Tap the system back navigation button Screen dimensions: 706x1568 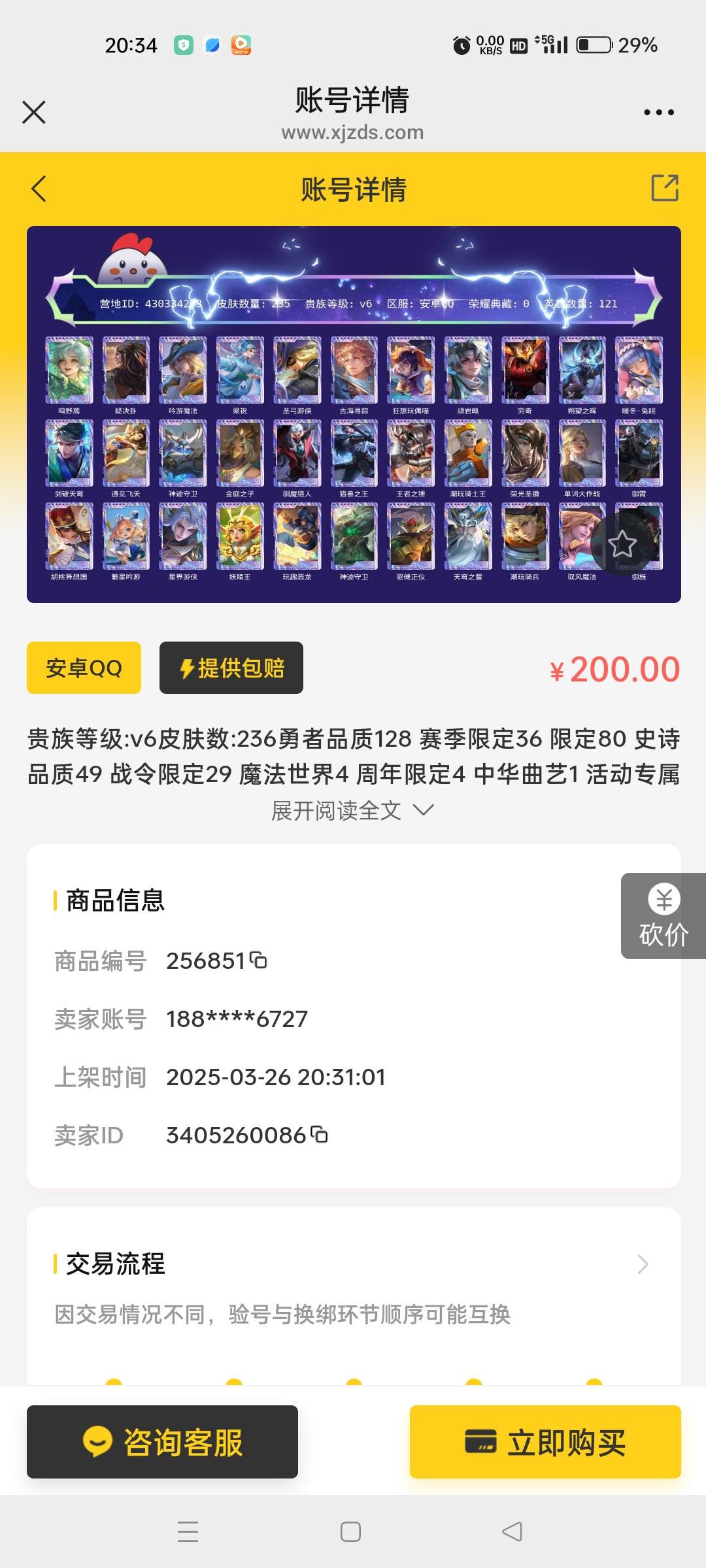512,1531
